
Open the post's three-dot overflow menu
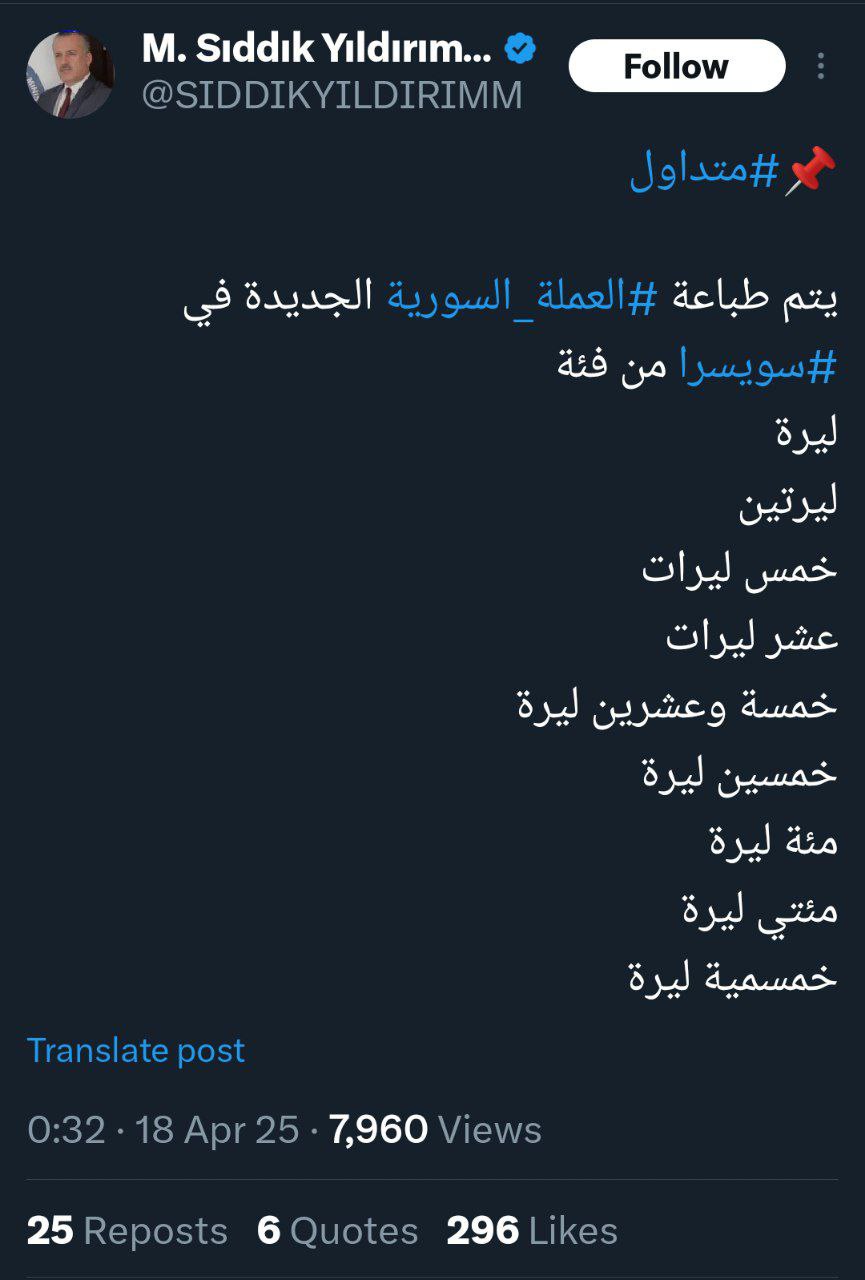point(820,66)
